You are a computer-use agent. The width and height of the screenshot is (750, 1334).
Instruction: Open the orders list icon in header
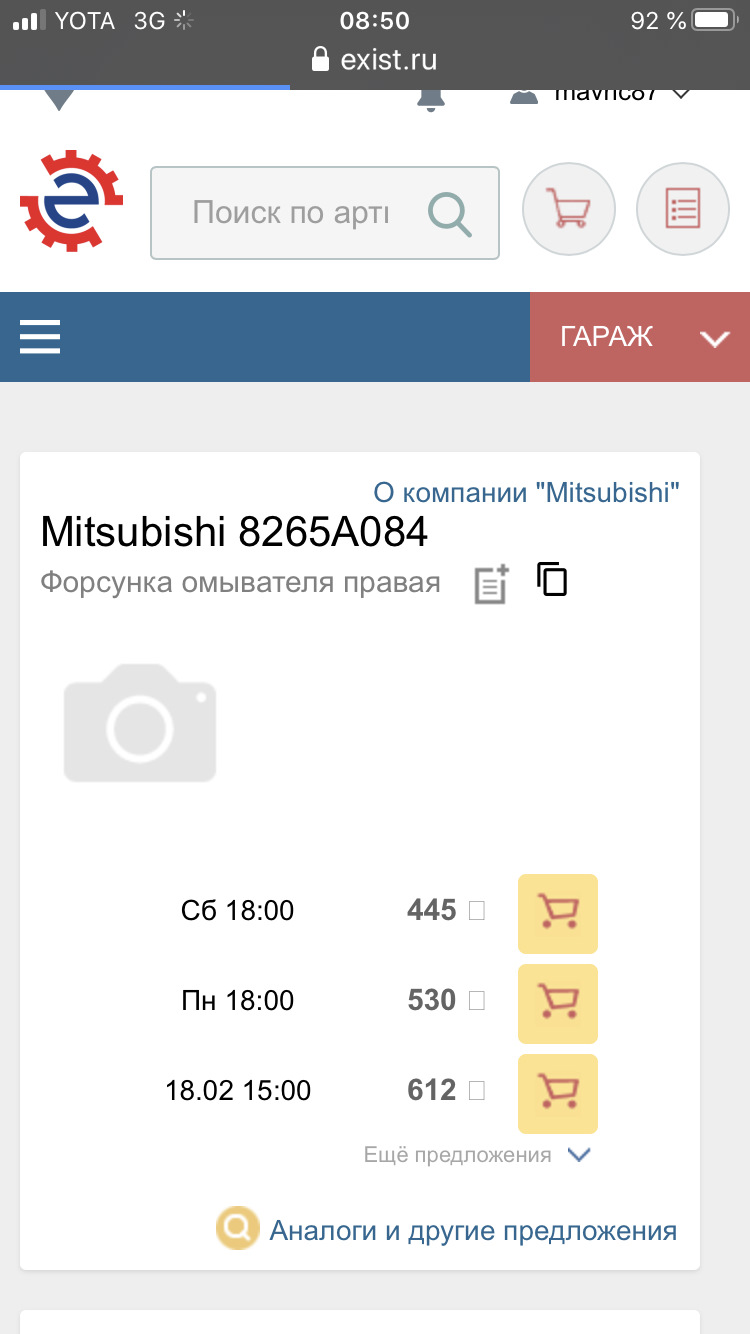click(x=683, y=209)
